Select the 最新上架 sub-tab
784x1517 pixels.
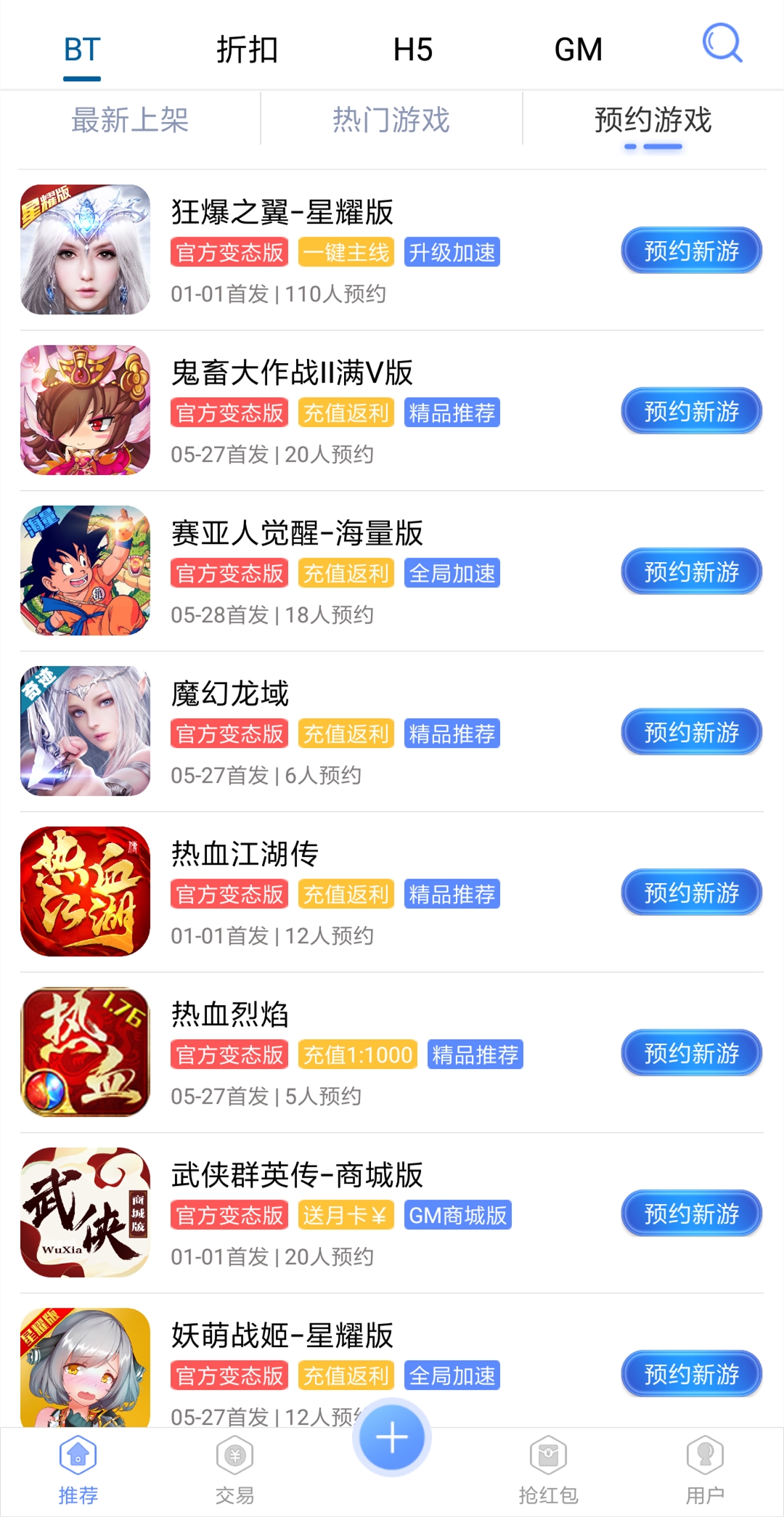(129, 121)
